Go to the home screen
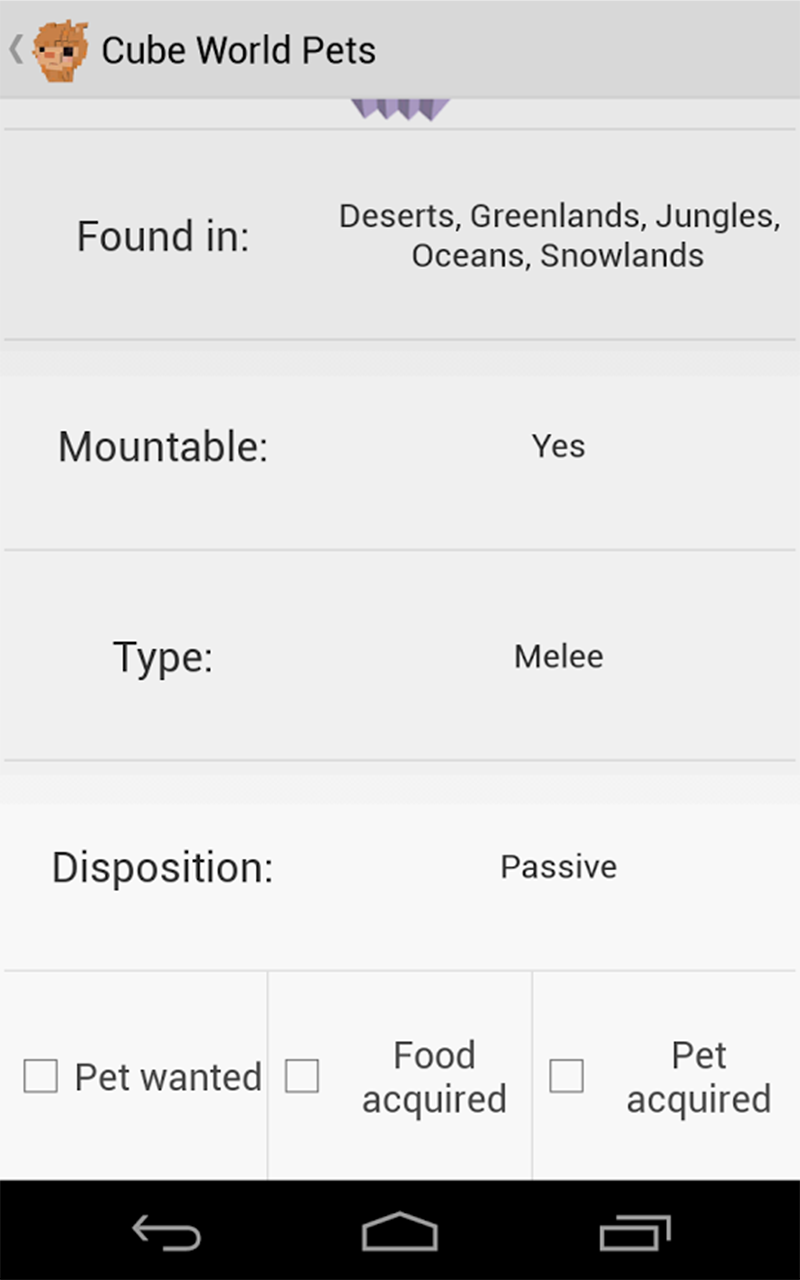This screenshot has width=800, height=1280. [400, 1232]
